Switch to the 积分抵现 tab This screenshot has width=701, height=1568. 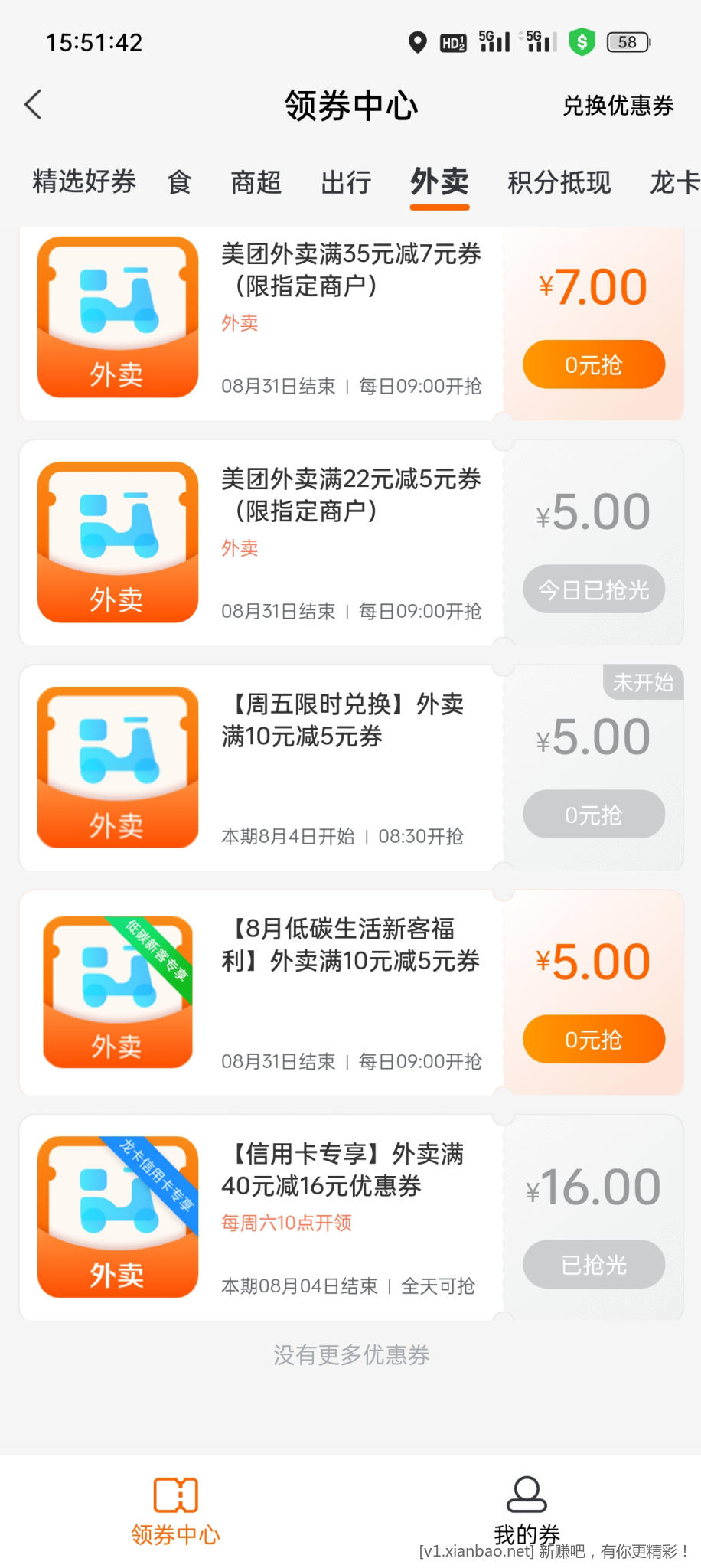point(559,182)
